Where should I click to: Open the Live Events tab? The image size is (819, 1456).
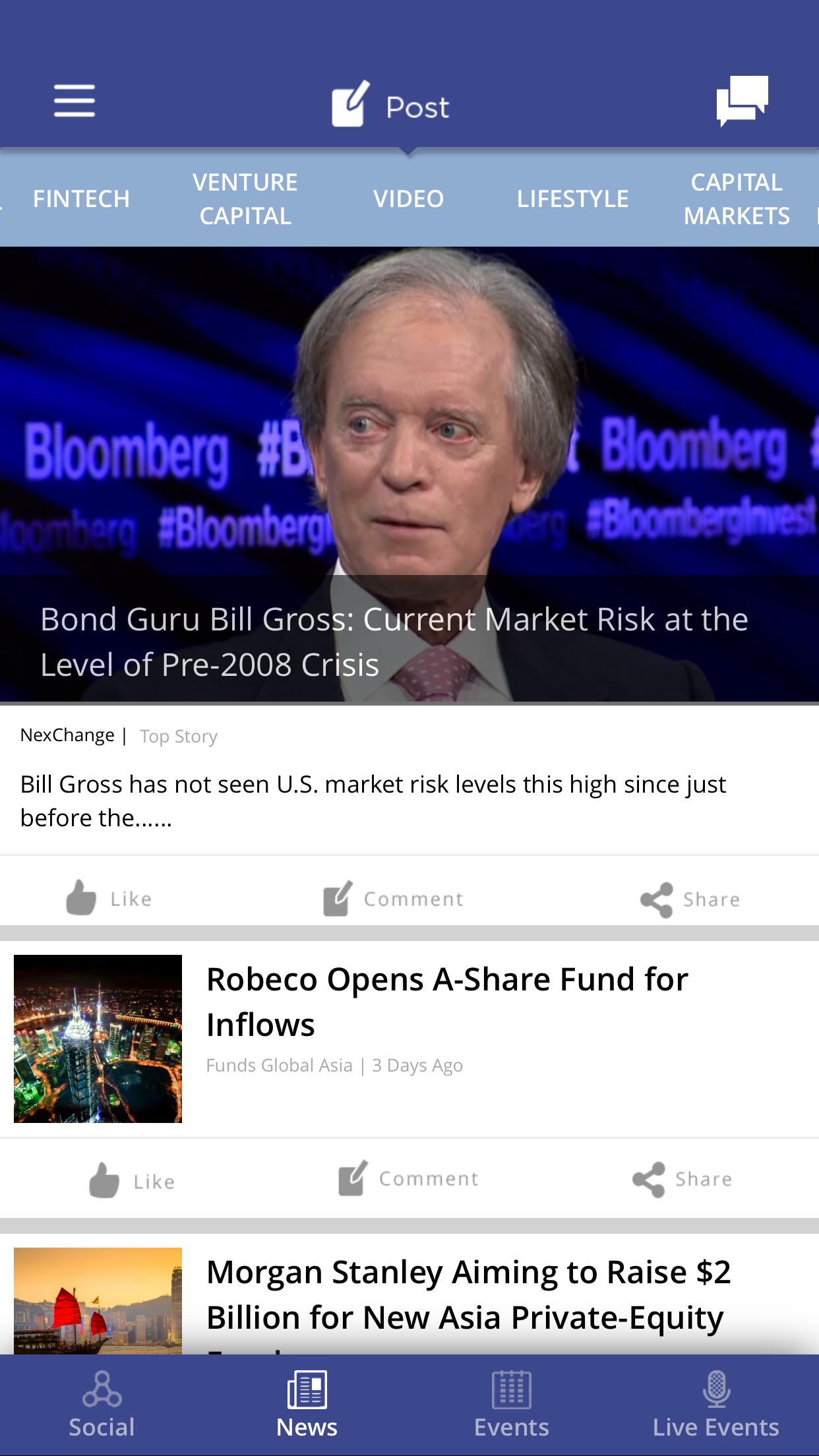point(716,1406)
